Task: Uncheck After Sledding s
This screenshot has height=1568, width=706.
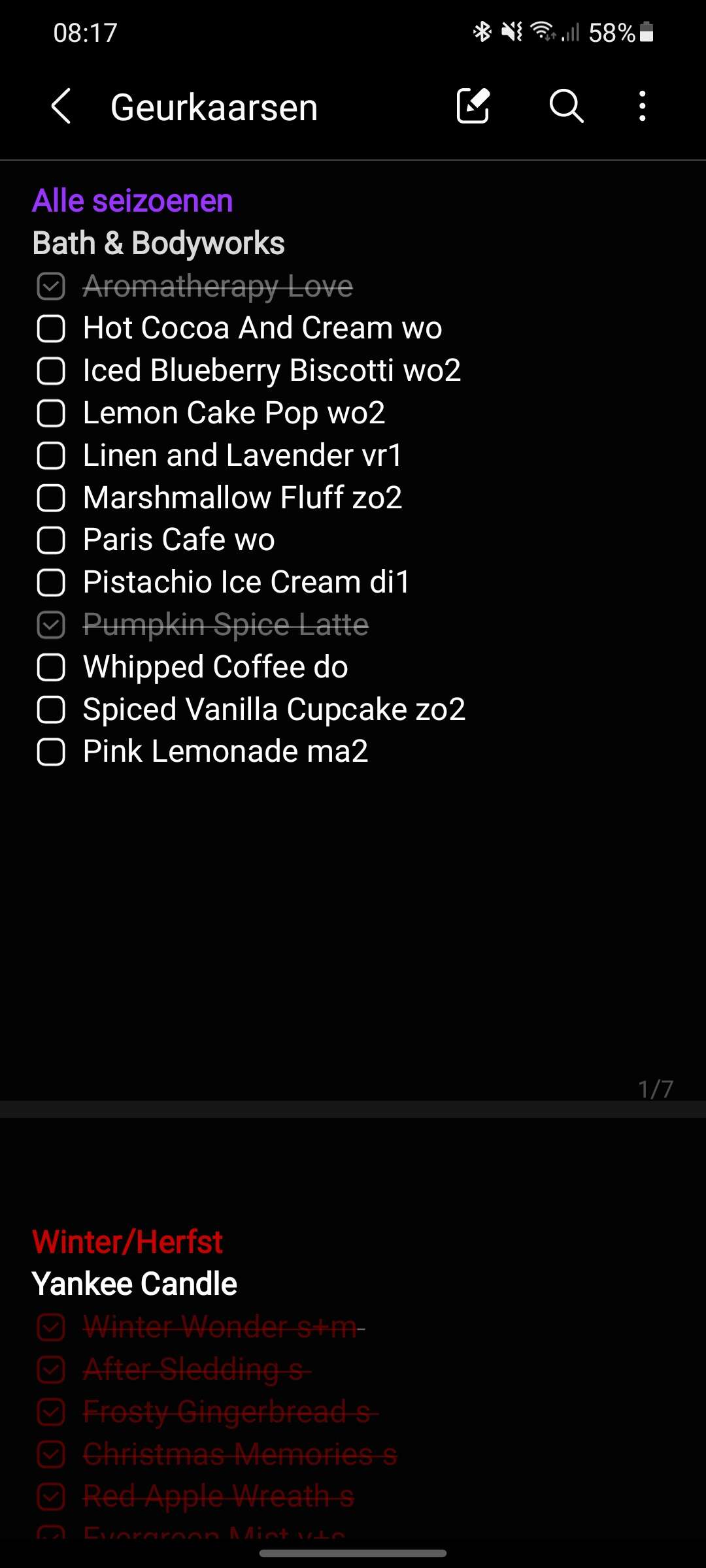Action: (x=51, y=1370)
